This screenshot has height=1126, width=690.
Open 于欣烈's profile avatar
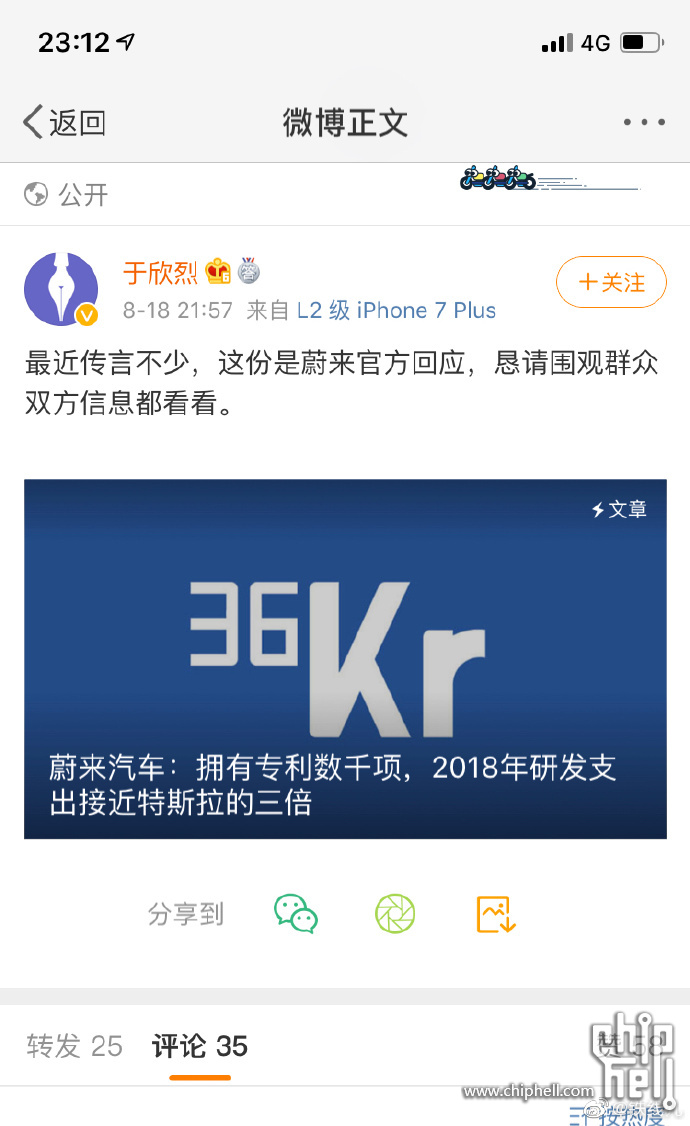coord(61,289)
